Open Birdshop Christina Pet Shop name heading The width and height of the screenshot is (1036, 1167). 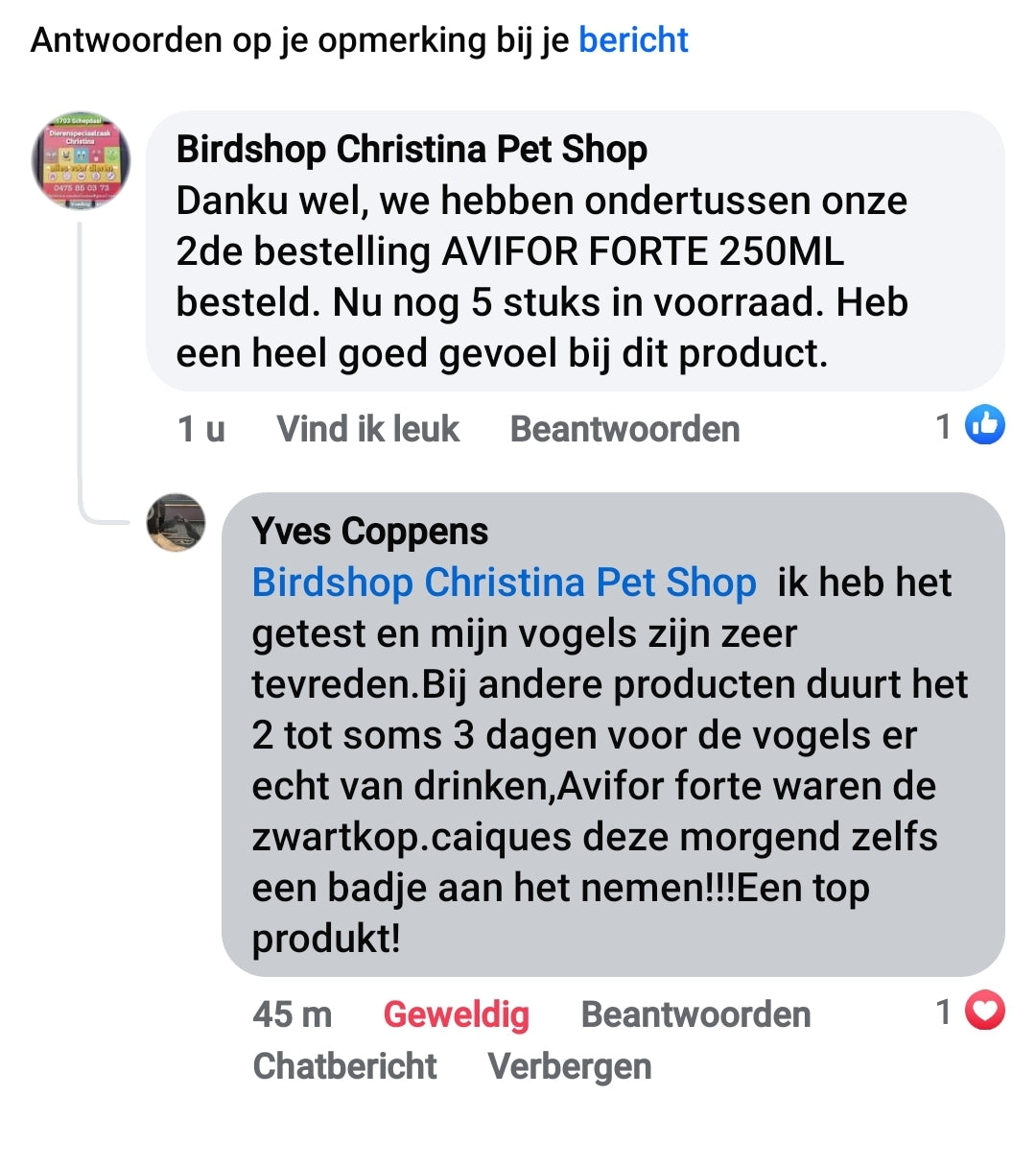[x=412, y=150]
